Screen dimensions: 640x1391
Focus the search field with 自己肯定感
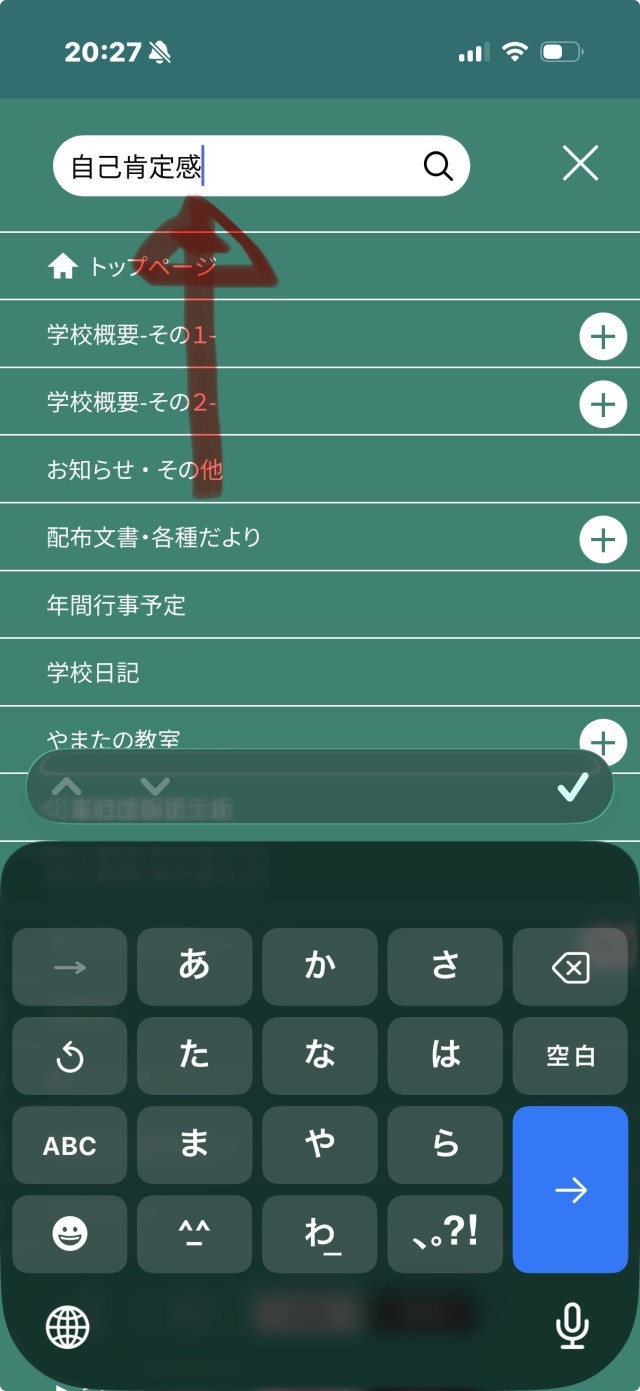tap(240, 166)
